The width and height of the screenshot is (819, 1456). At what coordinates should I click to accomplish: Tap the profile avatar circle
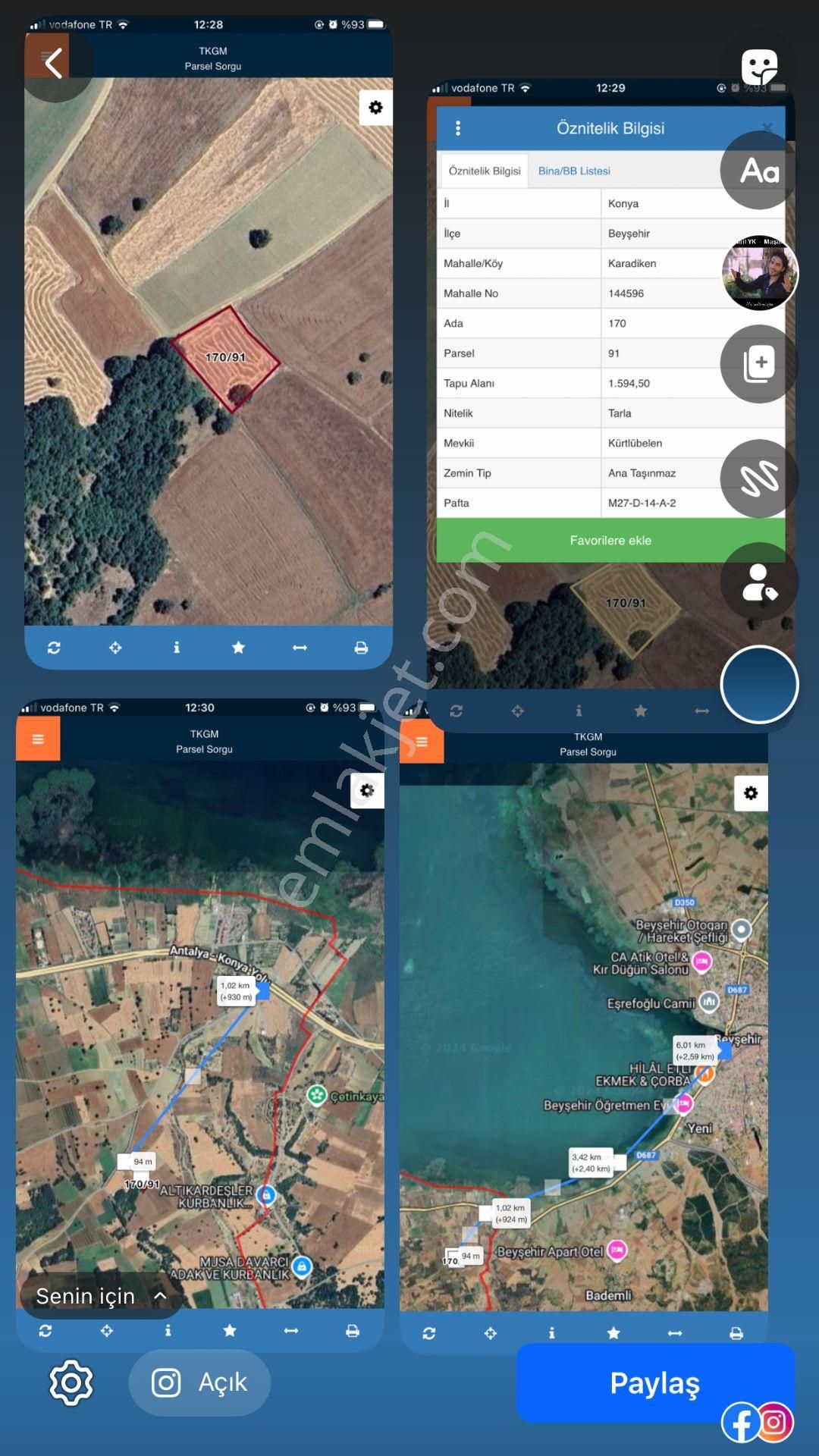[x=759, y=273]
